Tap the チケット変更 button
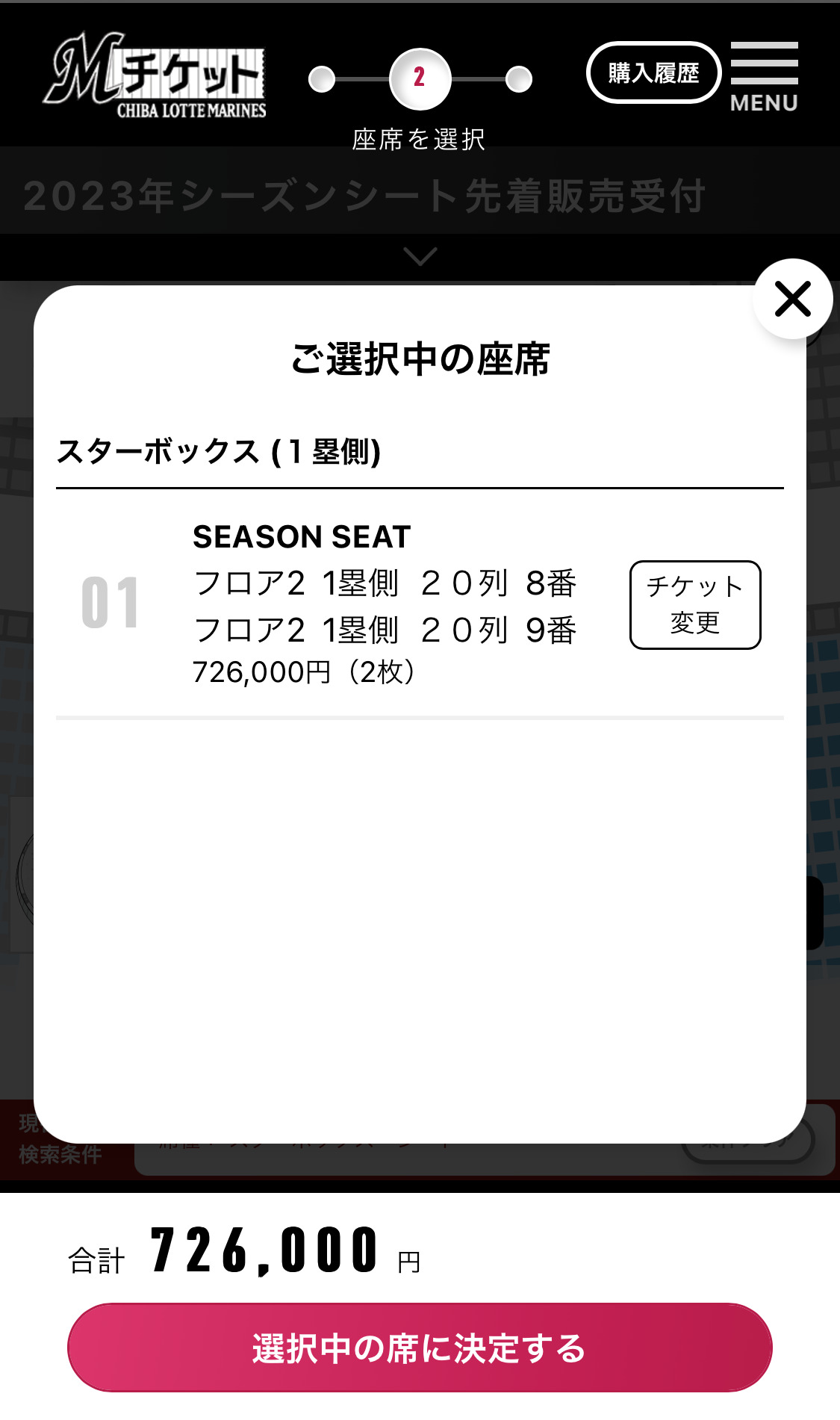Screen dimensions: 840x1420 click(x=695, y=605)
